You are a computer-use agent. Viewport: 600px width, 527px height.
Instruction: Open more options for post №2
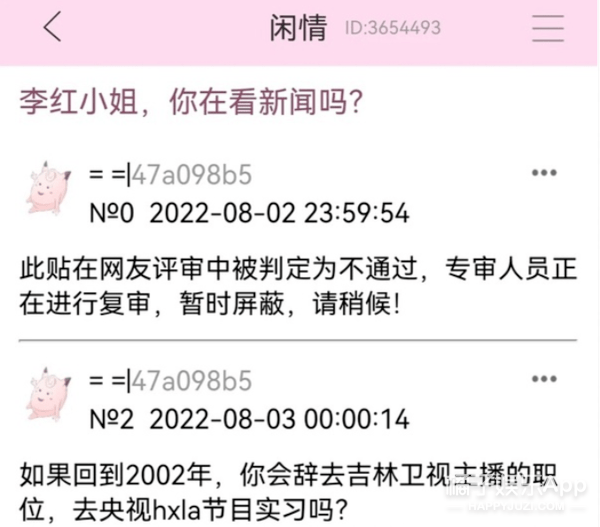pos(544,379)
